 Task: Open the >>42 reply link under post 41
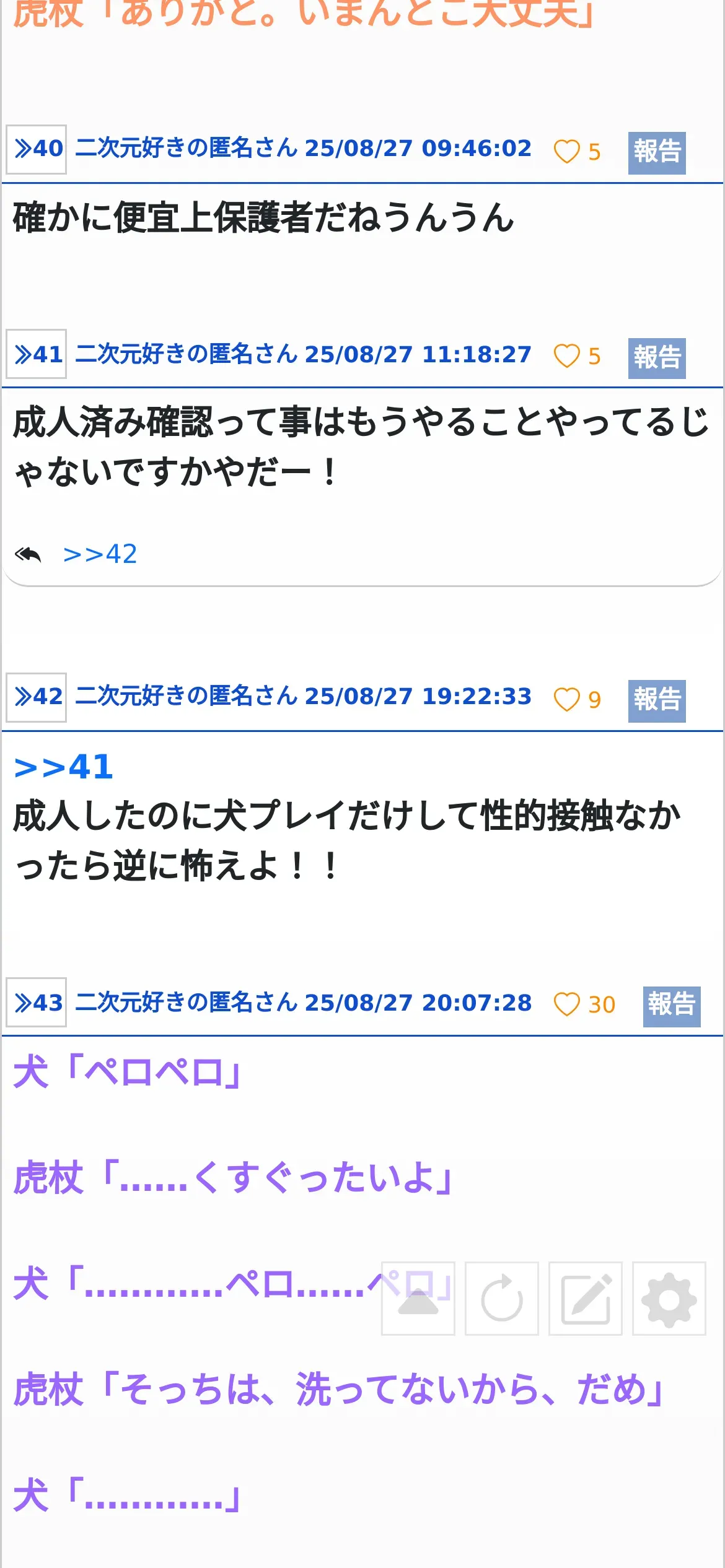point(100,554)
